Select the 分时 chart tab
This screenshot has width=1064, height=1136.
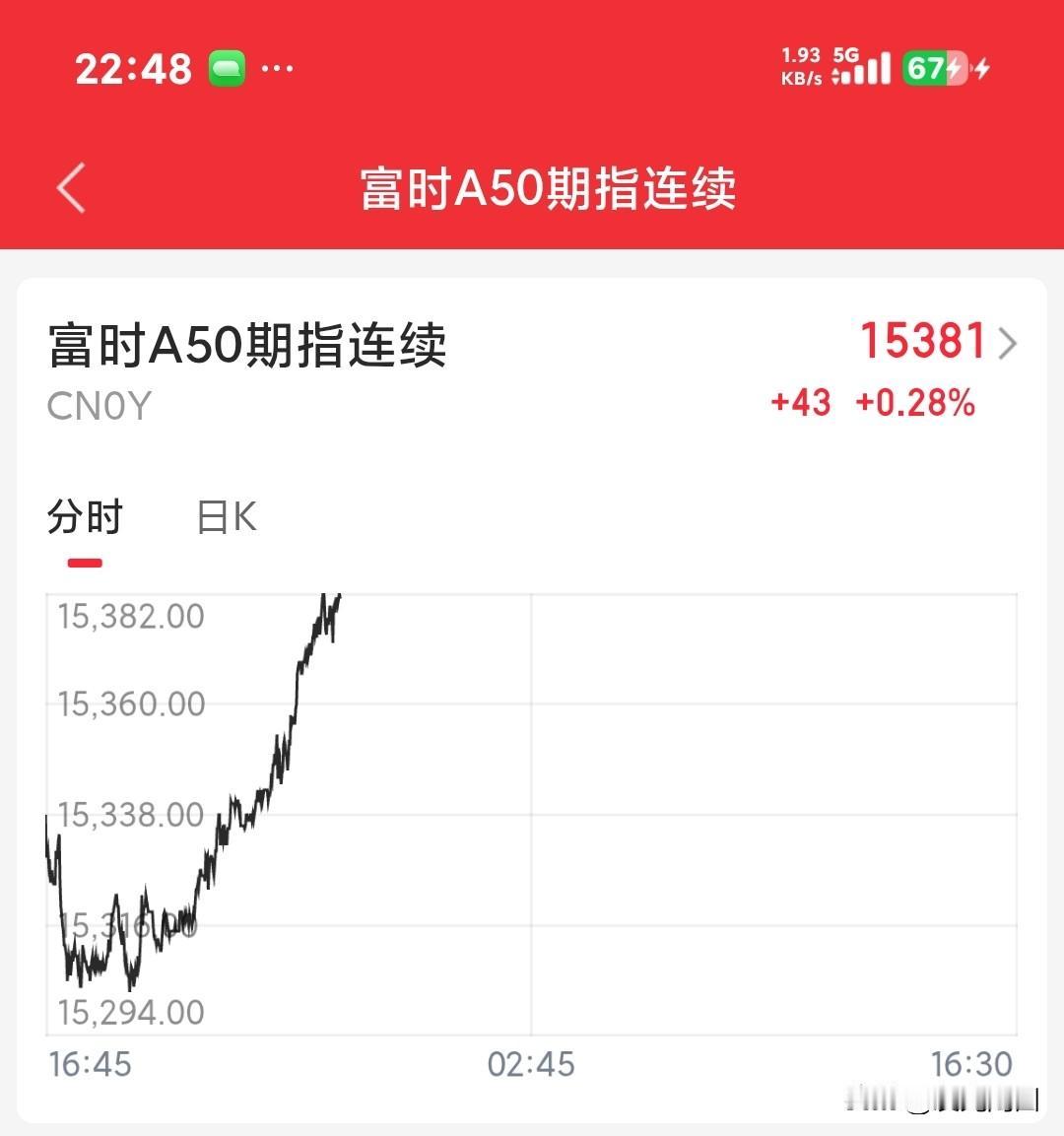[x=85, y=515]
